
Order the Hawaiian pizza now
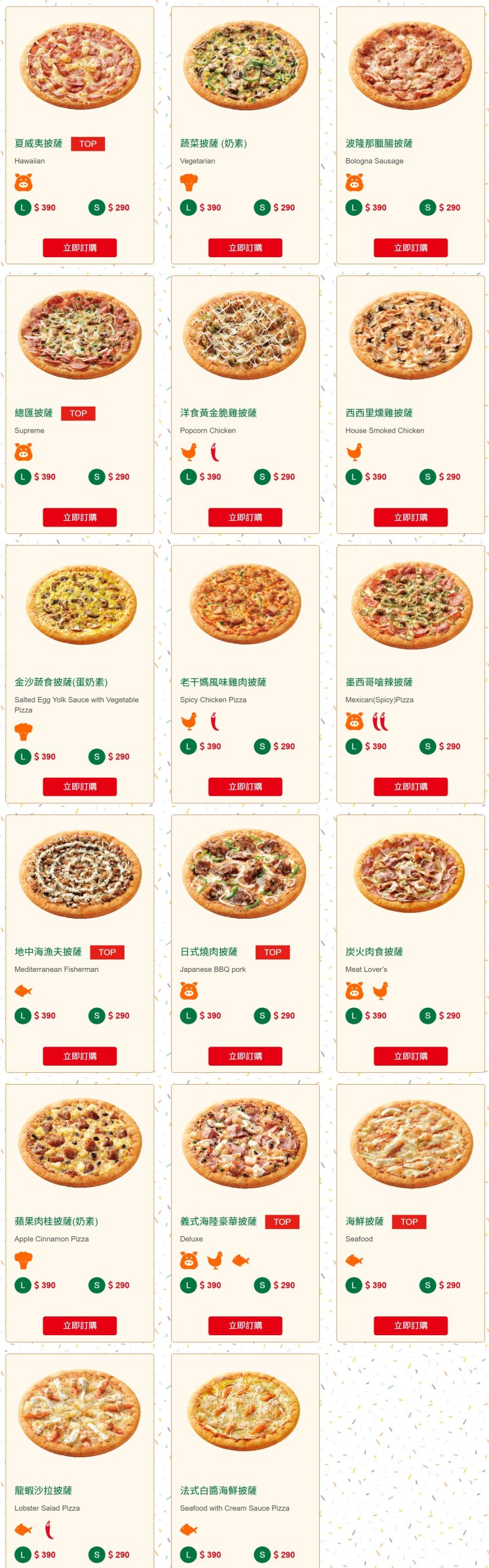(x=79, y=248)
